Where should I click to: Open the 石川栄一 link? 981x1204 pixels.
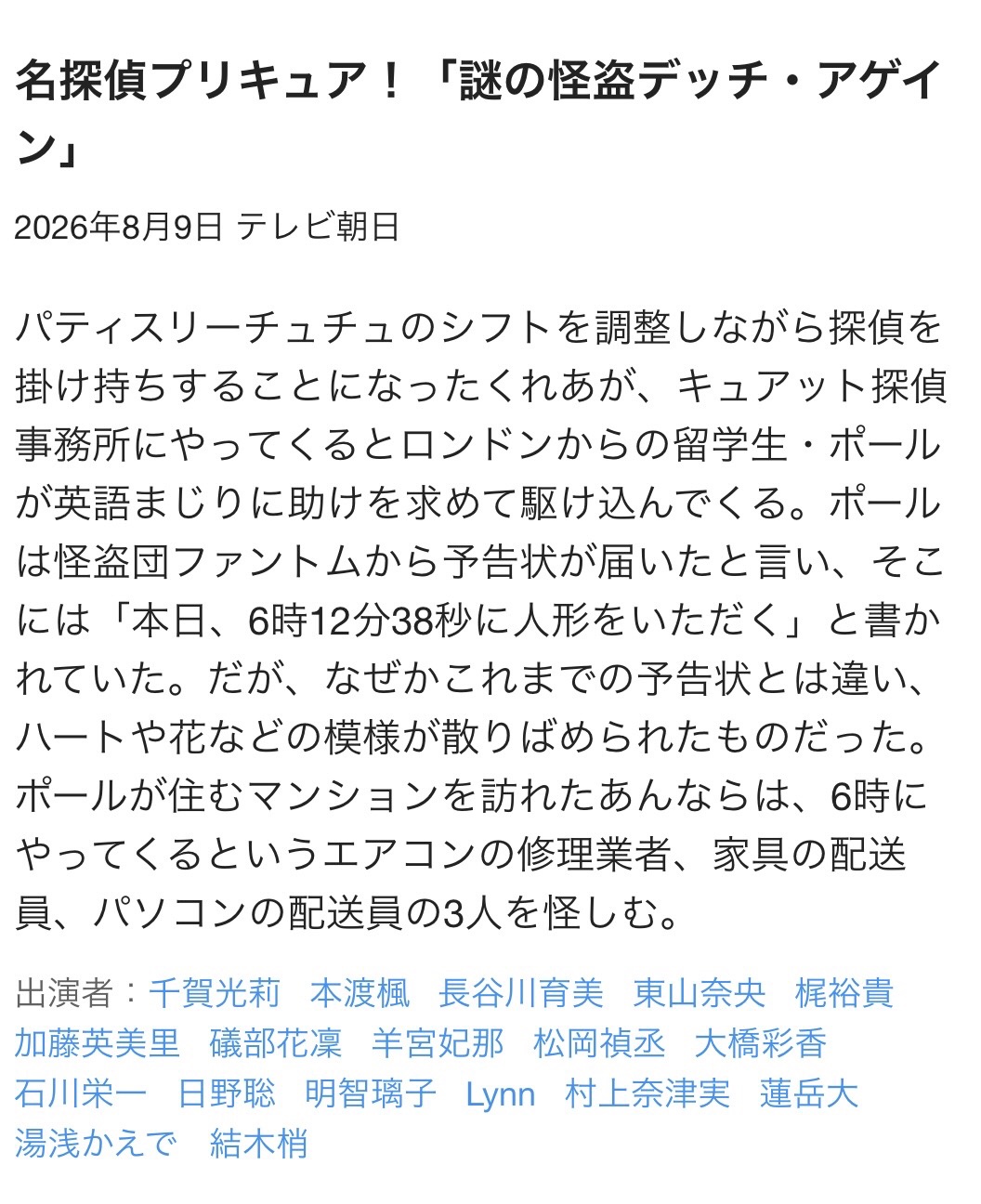(81, 1093)
